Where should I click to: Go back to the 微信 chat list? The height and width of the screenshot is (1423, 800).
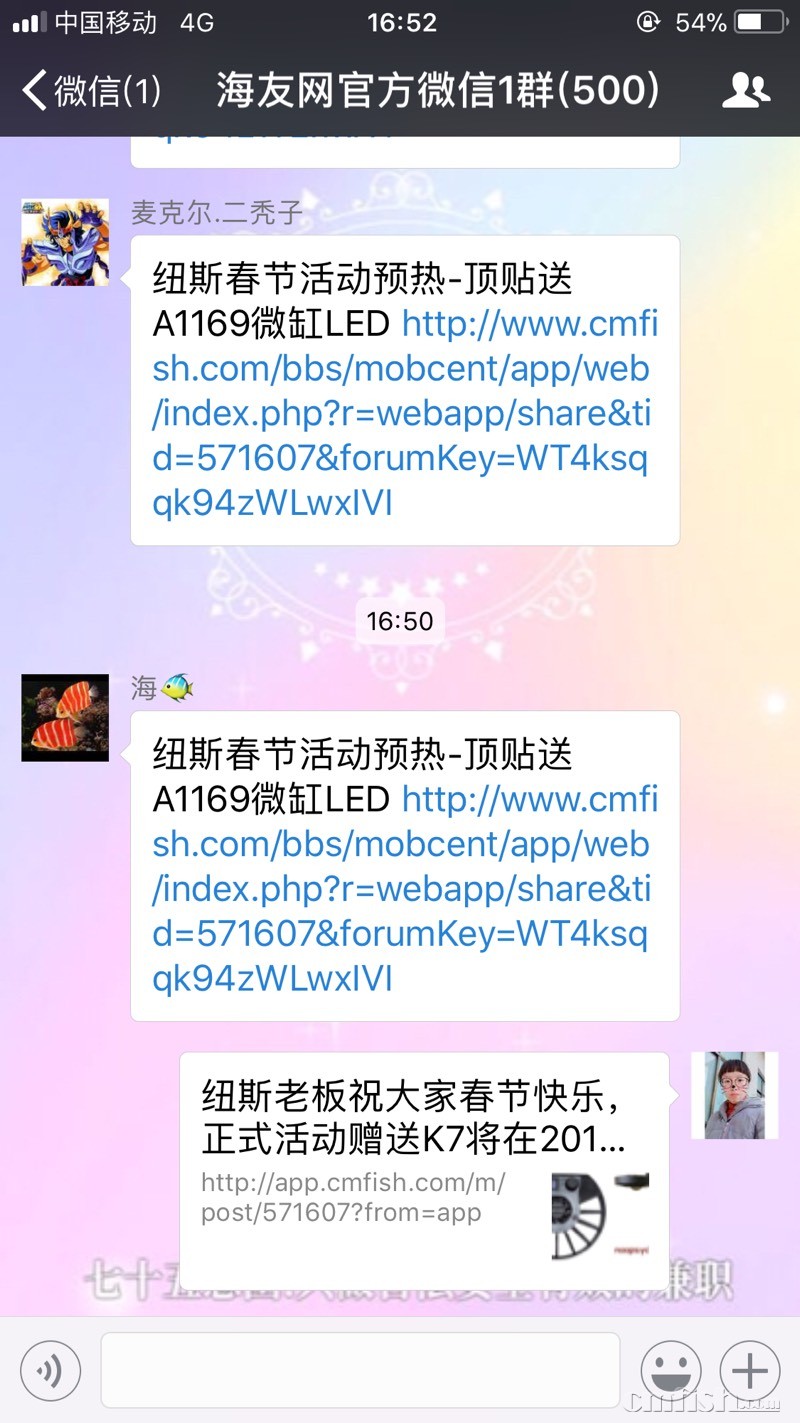pos(90,91)
